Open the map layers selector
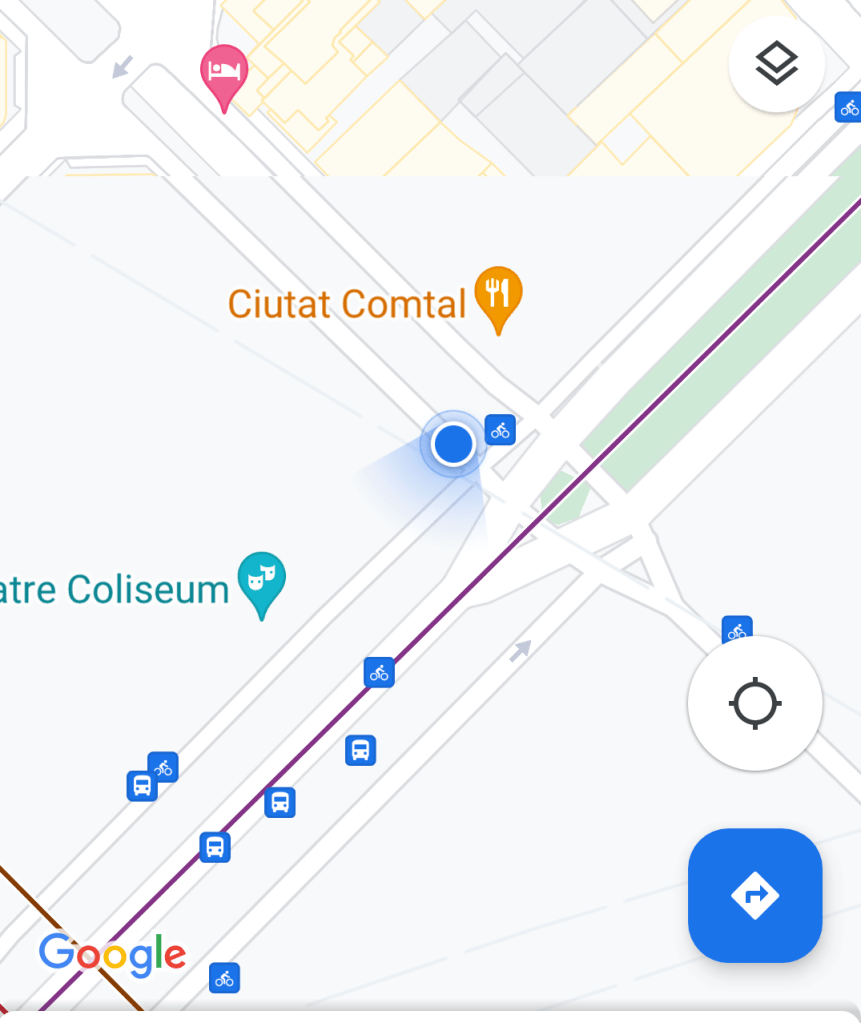Image resolution: width=861 pixels, height=1023 pixels. [776, 64]
